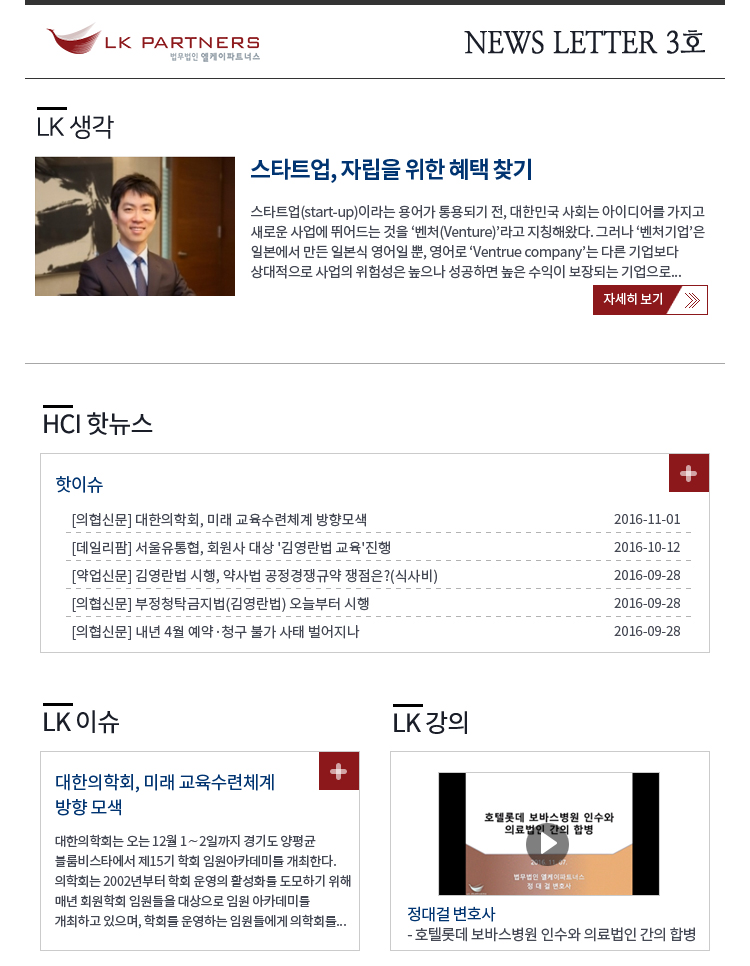The image size is (750, 966).
Task: Expand 핫이슈 with the plus icon
Action: (689, 473)
